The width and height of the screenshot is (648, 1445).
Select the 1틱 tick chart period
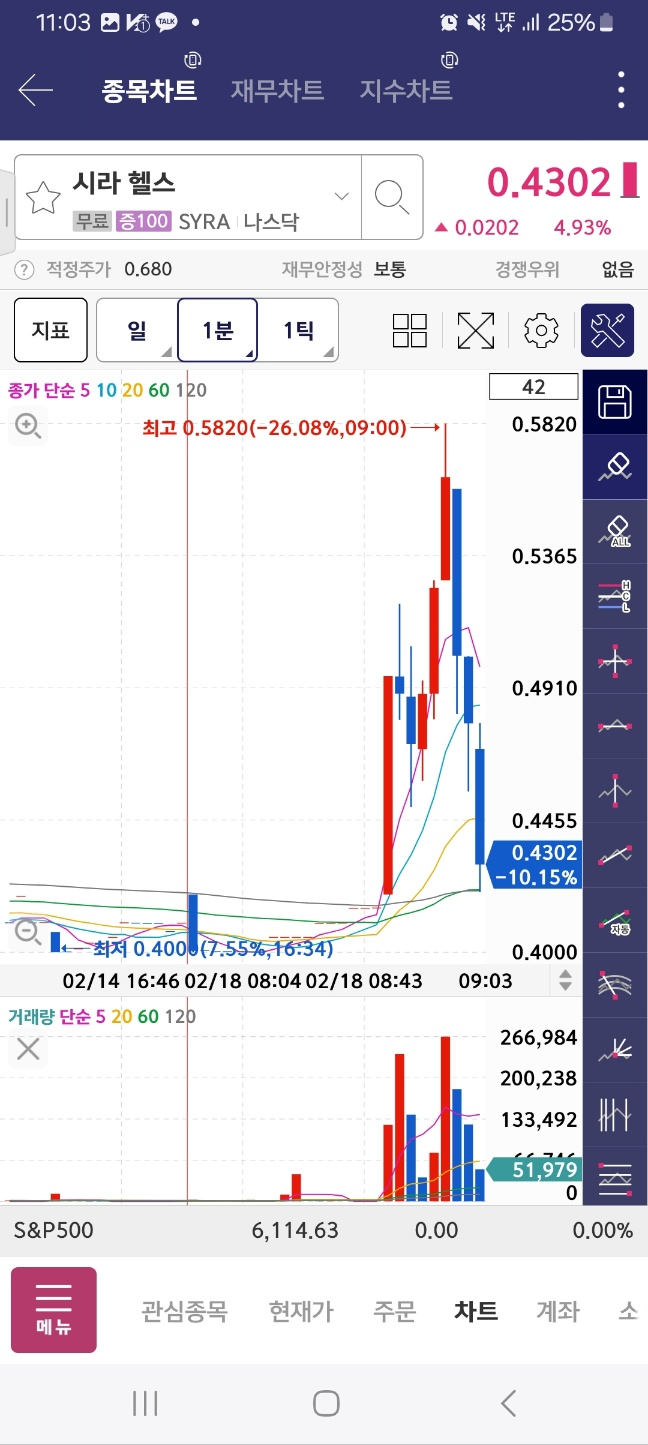click(298, 330)
